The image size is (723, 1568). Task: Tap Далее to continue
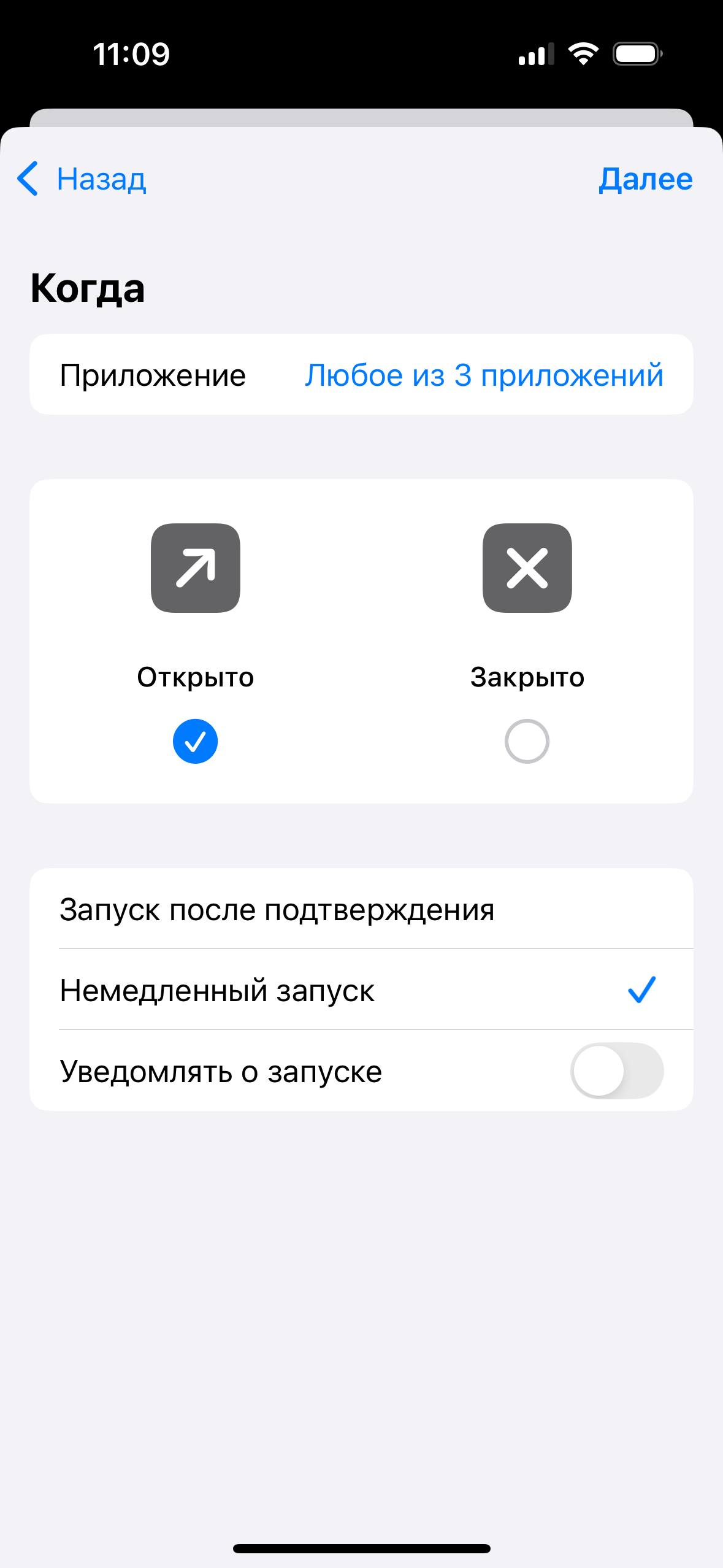point(645,179)
